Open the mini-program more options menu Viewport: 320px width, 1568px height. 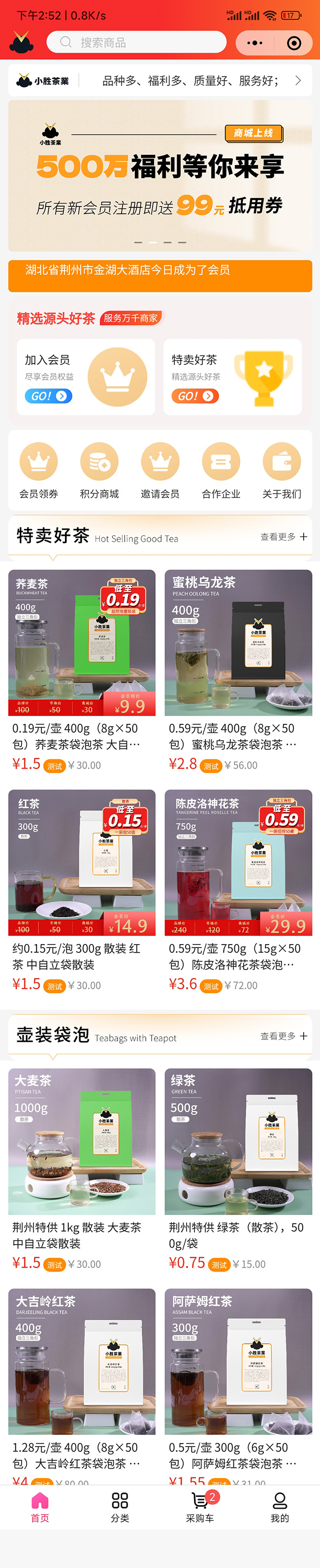click(254, 43)
